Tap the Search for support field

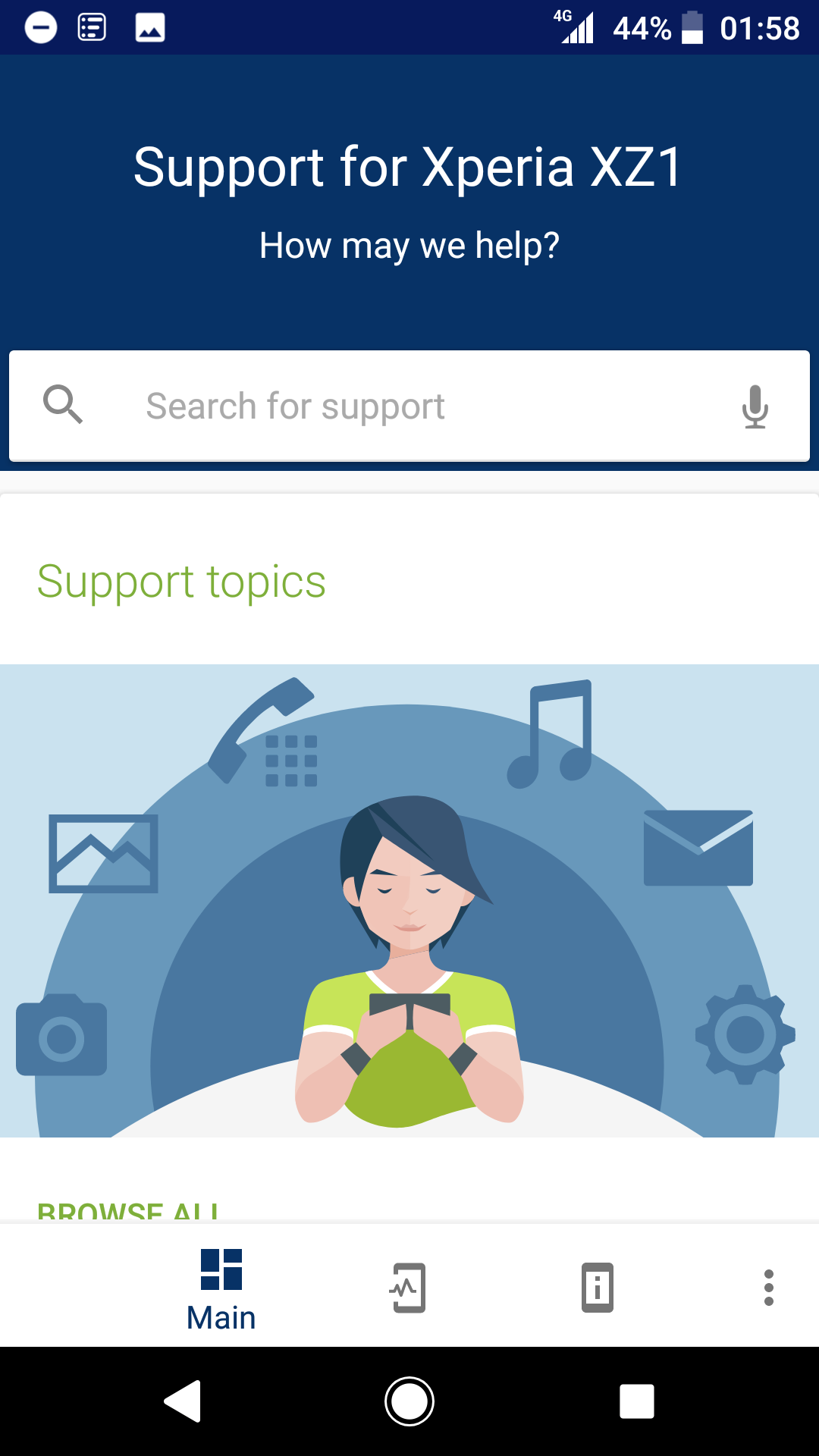click(409, 406)
